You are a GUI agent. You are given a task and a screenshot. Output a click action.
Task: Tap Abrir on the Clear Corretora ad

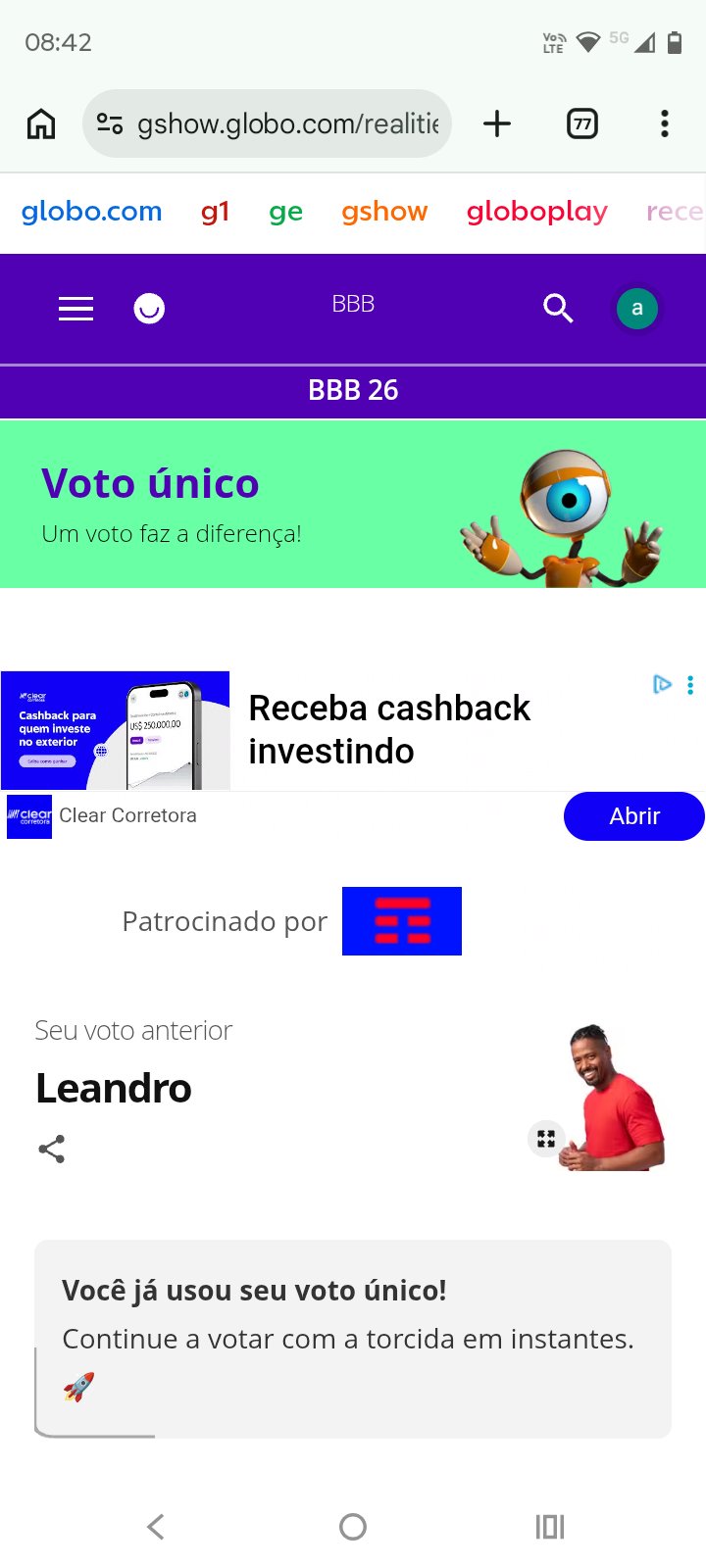coord(633,816)
